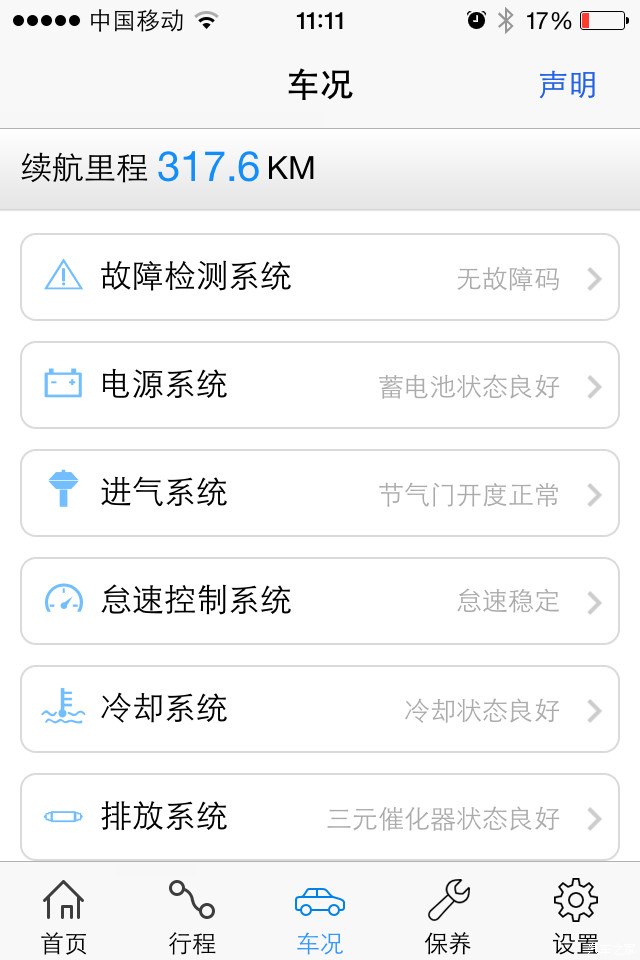View 电源系统 battery status details
This screenshot has width=640, height=960.
tap(320, 385)
